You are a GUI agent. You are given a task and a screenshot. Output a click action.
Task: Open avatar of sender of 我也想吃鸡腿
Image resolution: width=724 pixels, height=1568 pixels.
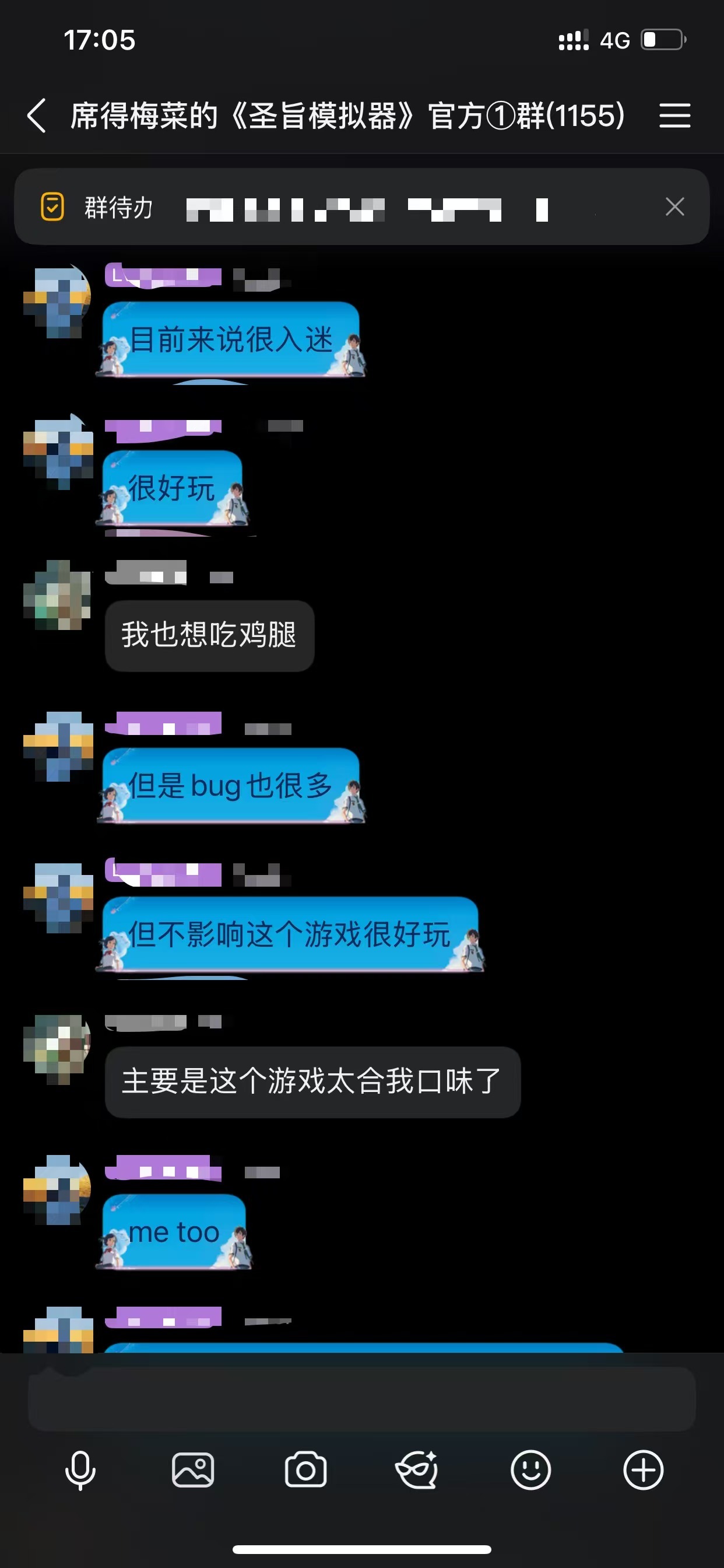pyautogui.click(x=57, y=594)
